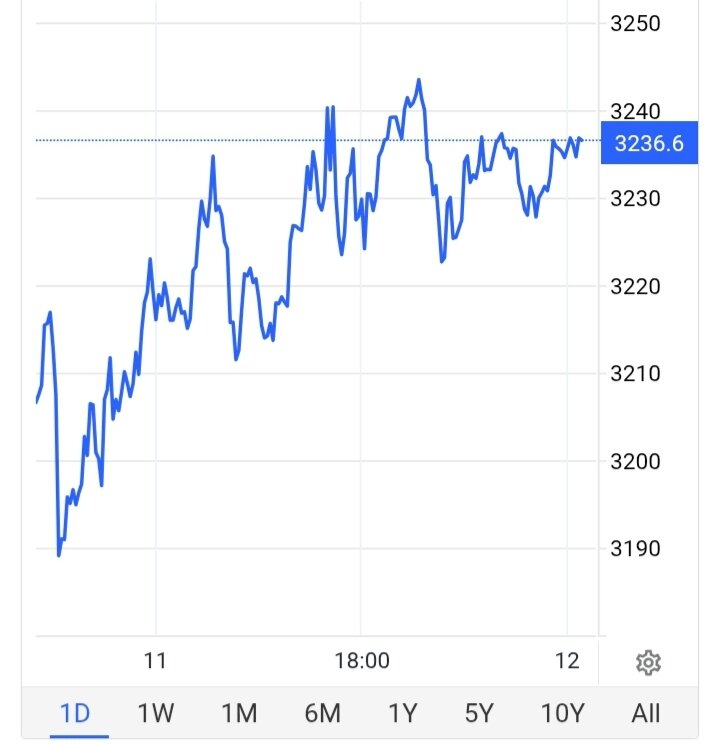View the 1Y price history
Screen dimensions: 720x744
click(x=402, y=713)
